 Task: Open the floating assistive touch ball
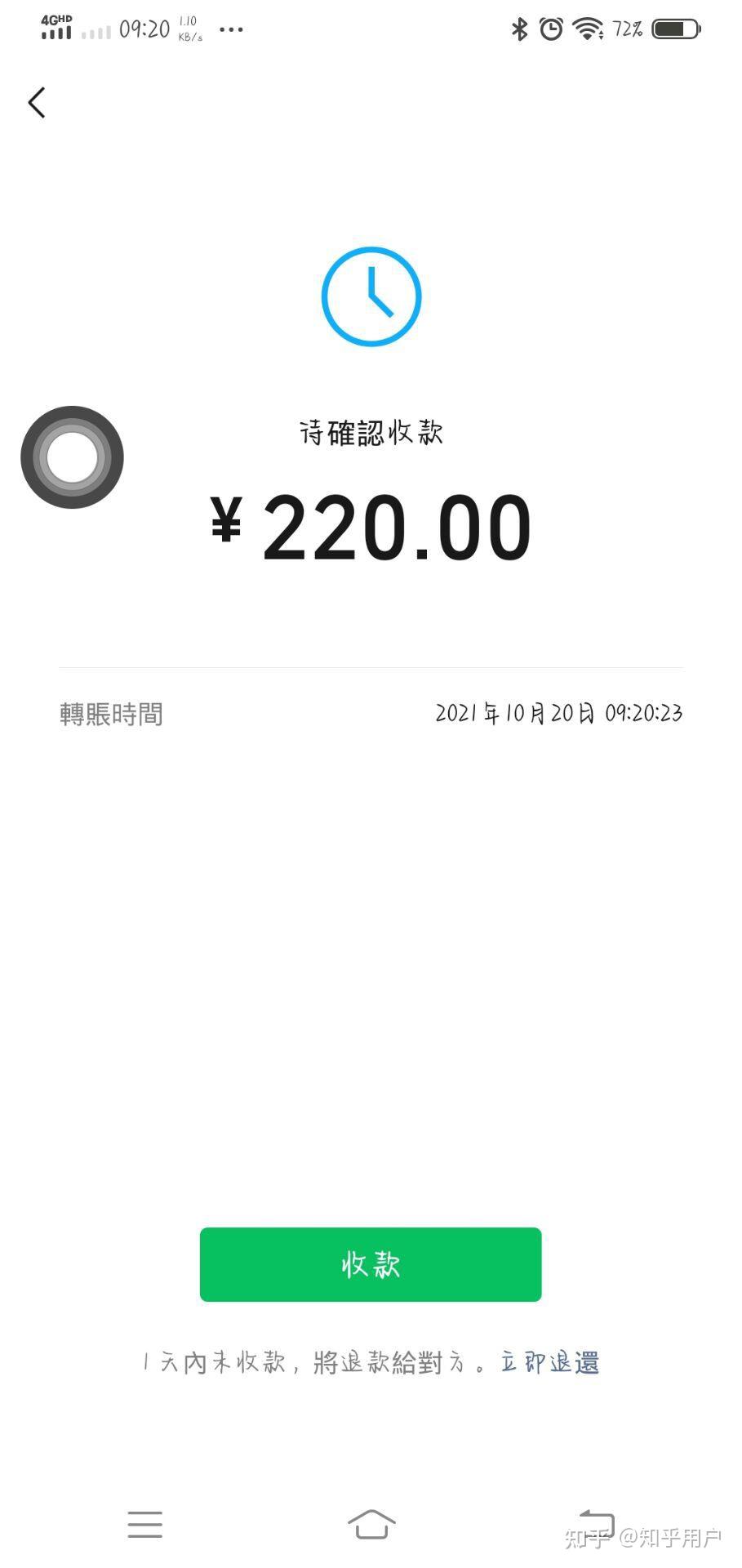[x=72, y=457]
